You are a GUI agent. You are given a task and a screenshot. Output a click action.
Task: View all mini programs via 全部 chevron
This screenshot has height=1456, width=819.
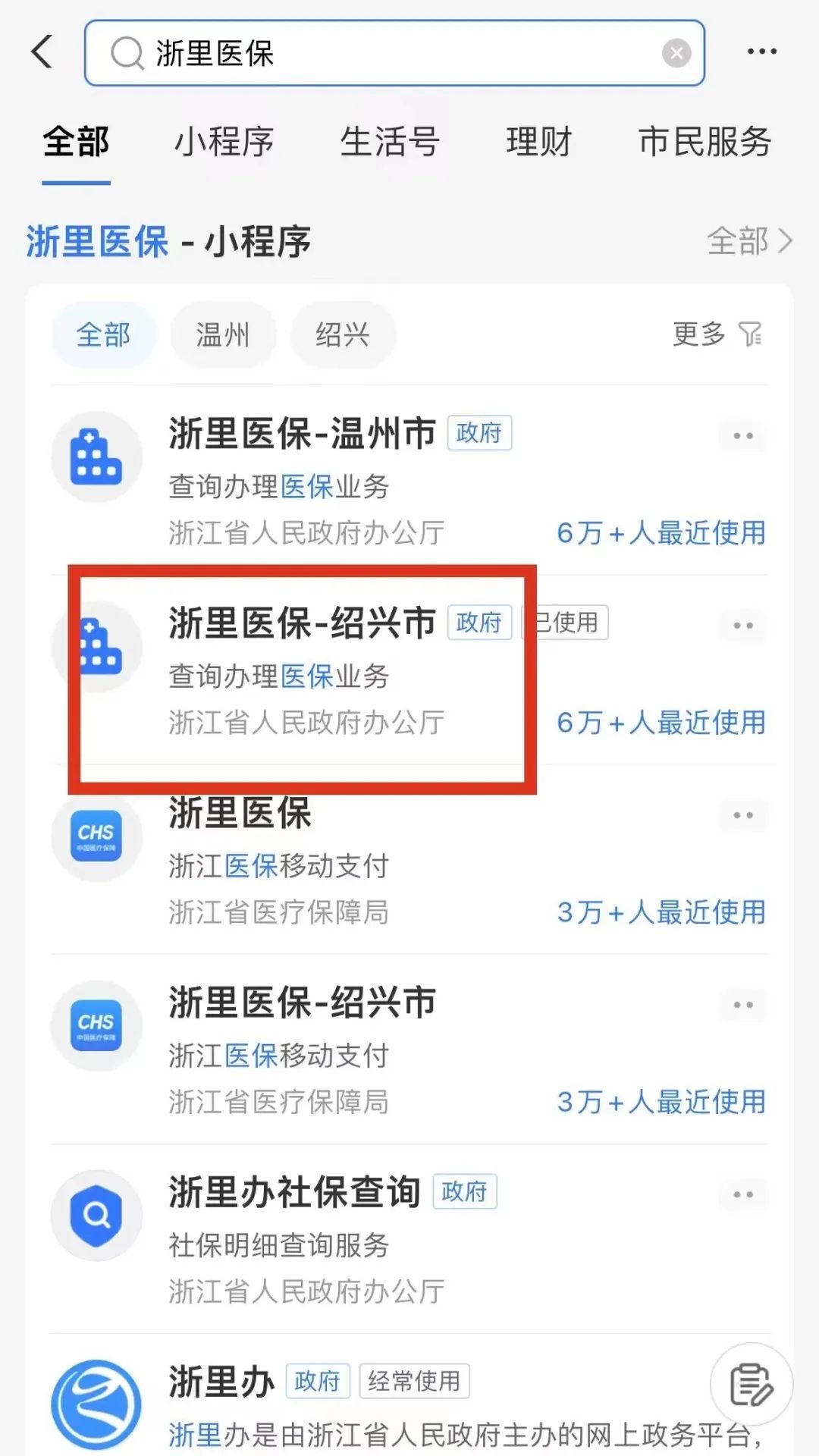749,241
